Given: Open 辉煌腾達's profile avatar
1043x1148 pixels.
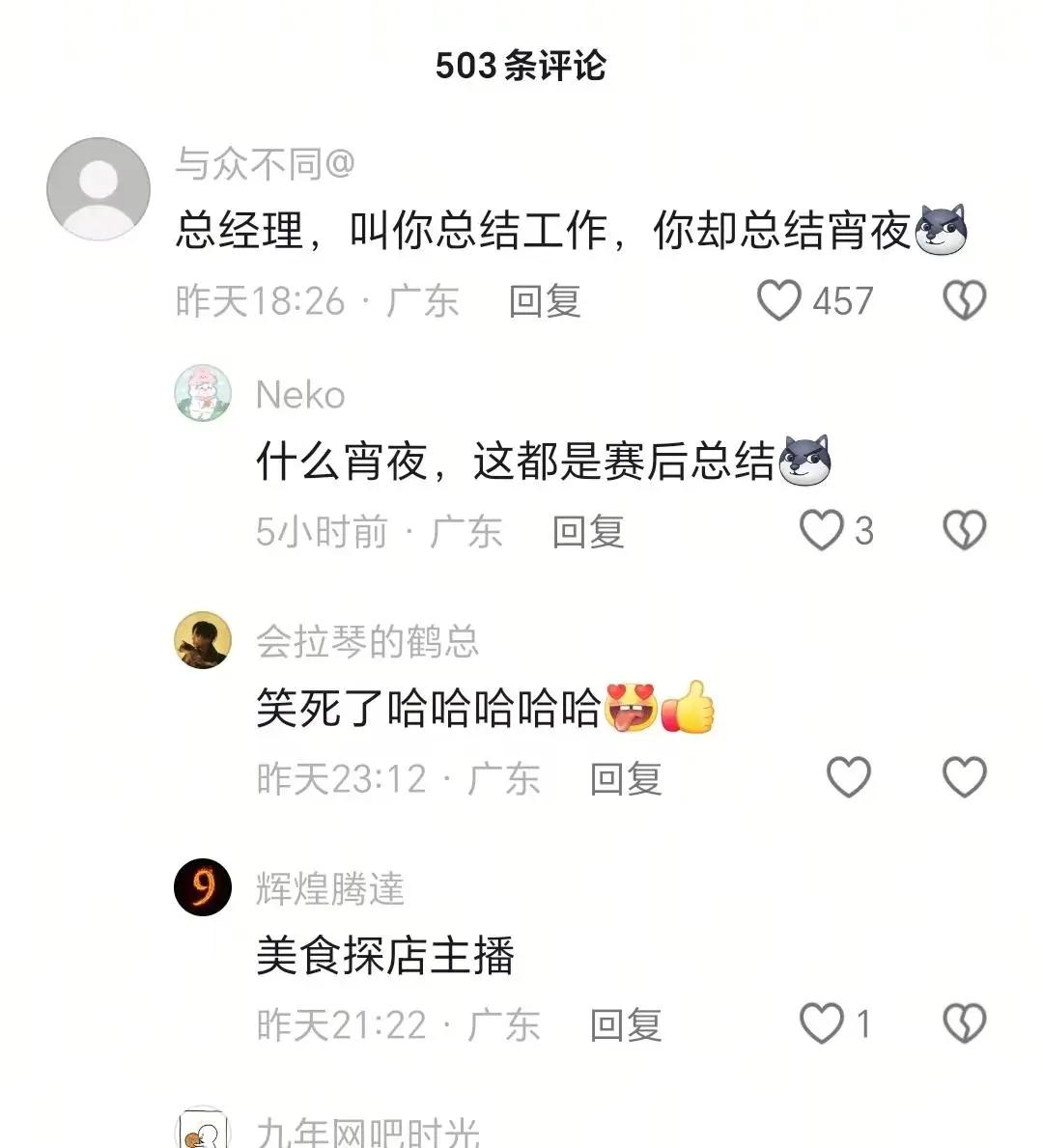Looking at the screenshot, I should [x=203, y=886].
